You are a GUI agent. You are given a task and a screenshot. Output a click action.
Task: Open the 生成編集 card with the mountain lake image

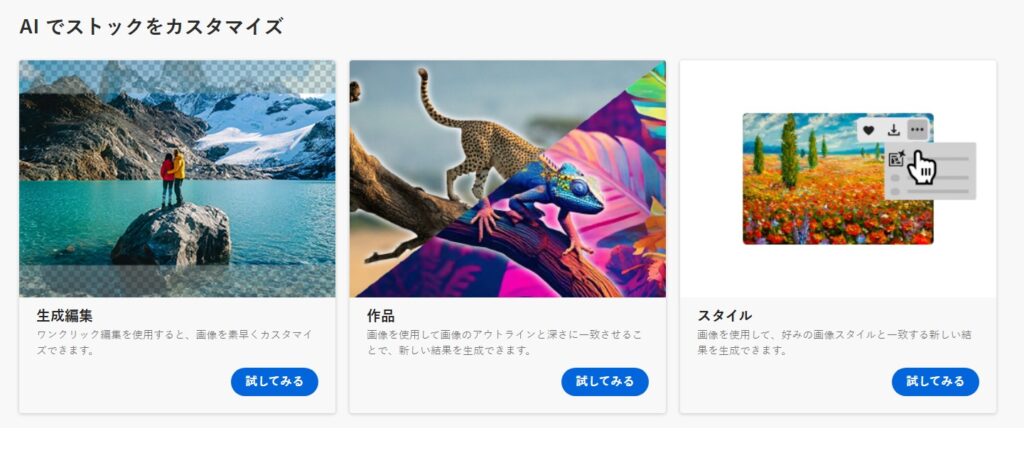coord(177,178)
